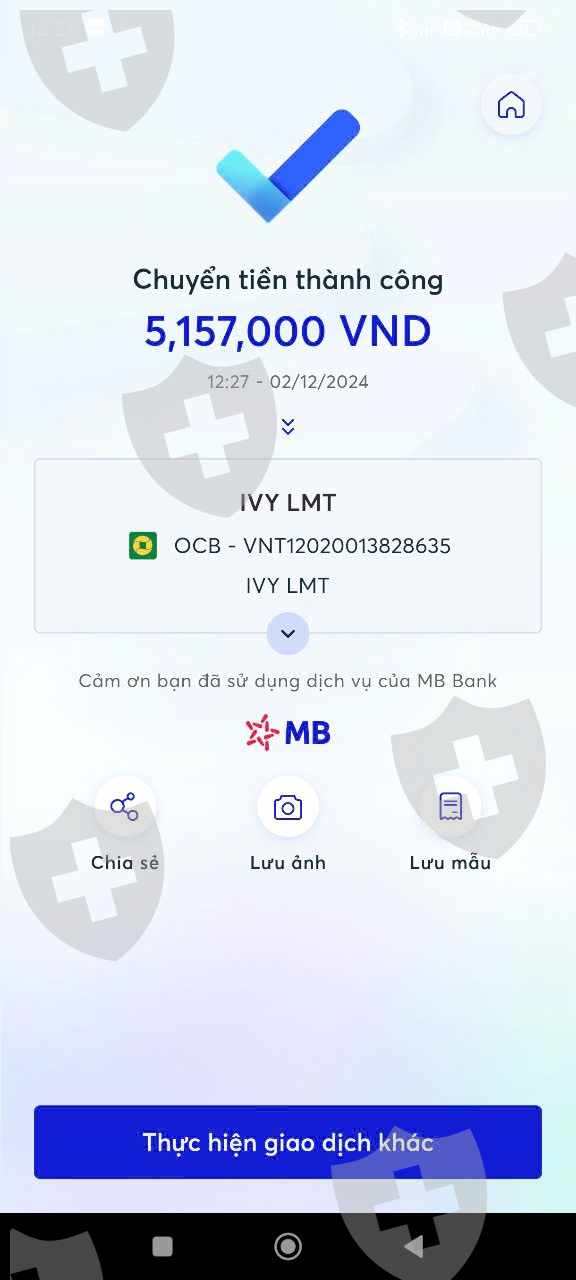Tap the system home button
Screen dimensions: 576x1280
[x=288, y=1246]
